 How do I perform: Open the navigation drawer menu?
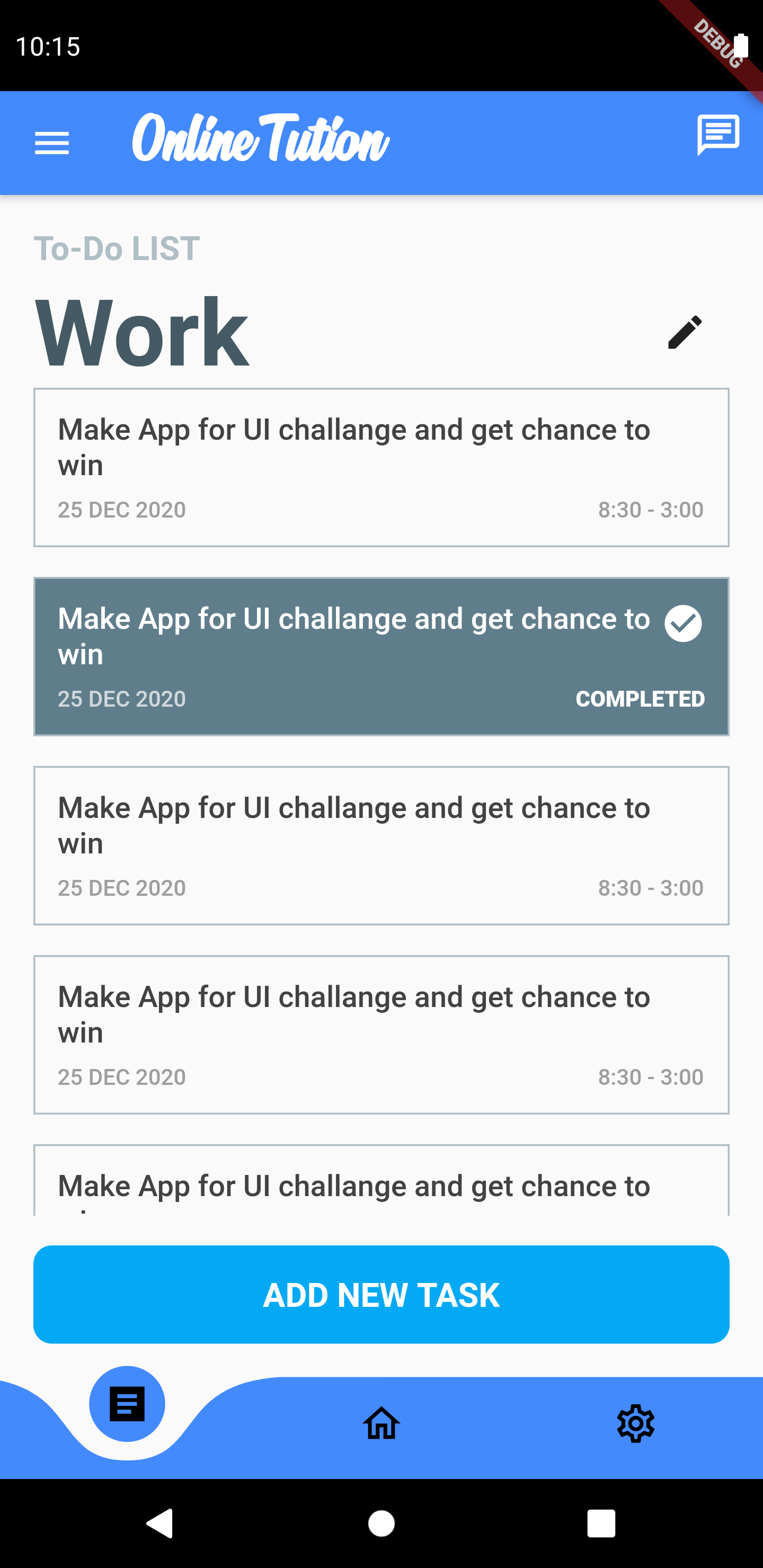coord(52,143)
